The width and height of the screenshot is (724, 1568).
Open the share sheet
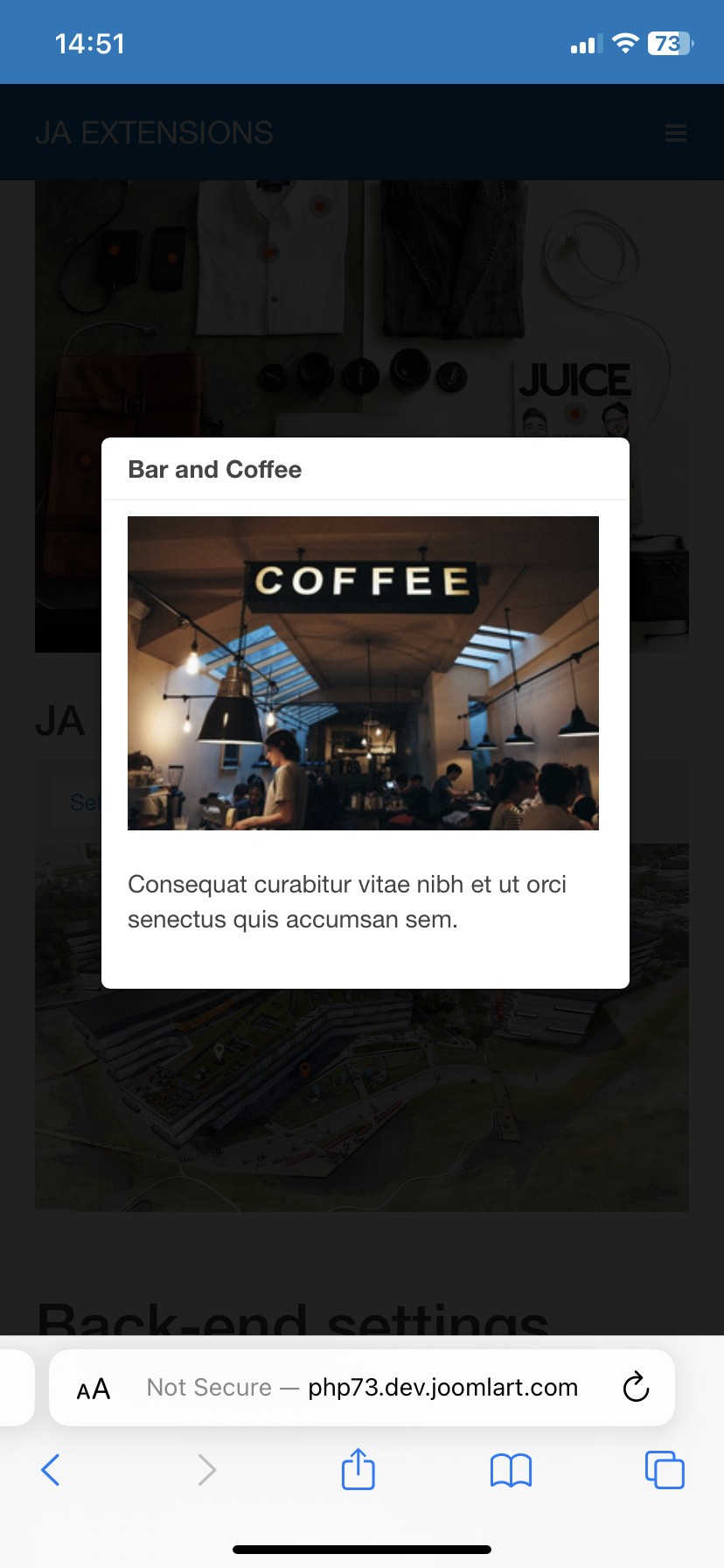358,1469
